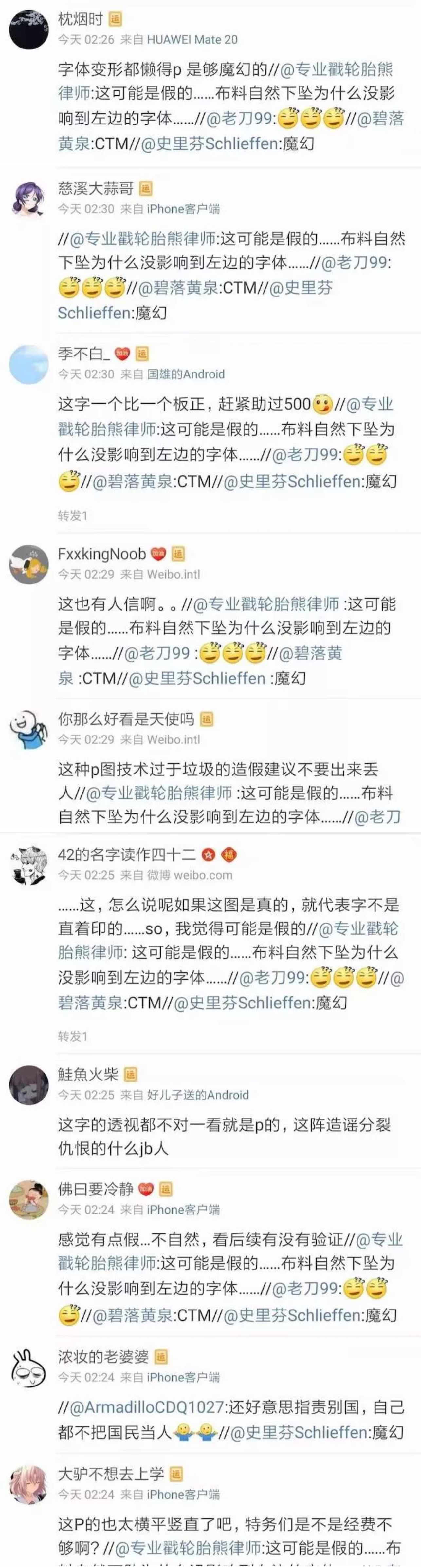The image size is (421, 1568).
Task: Tap the @专业戳轮胎熊律师 mention in FxxkingNoob's post
Action: coord(266,604)
